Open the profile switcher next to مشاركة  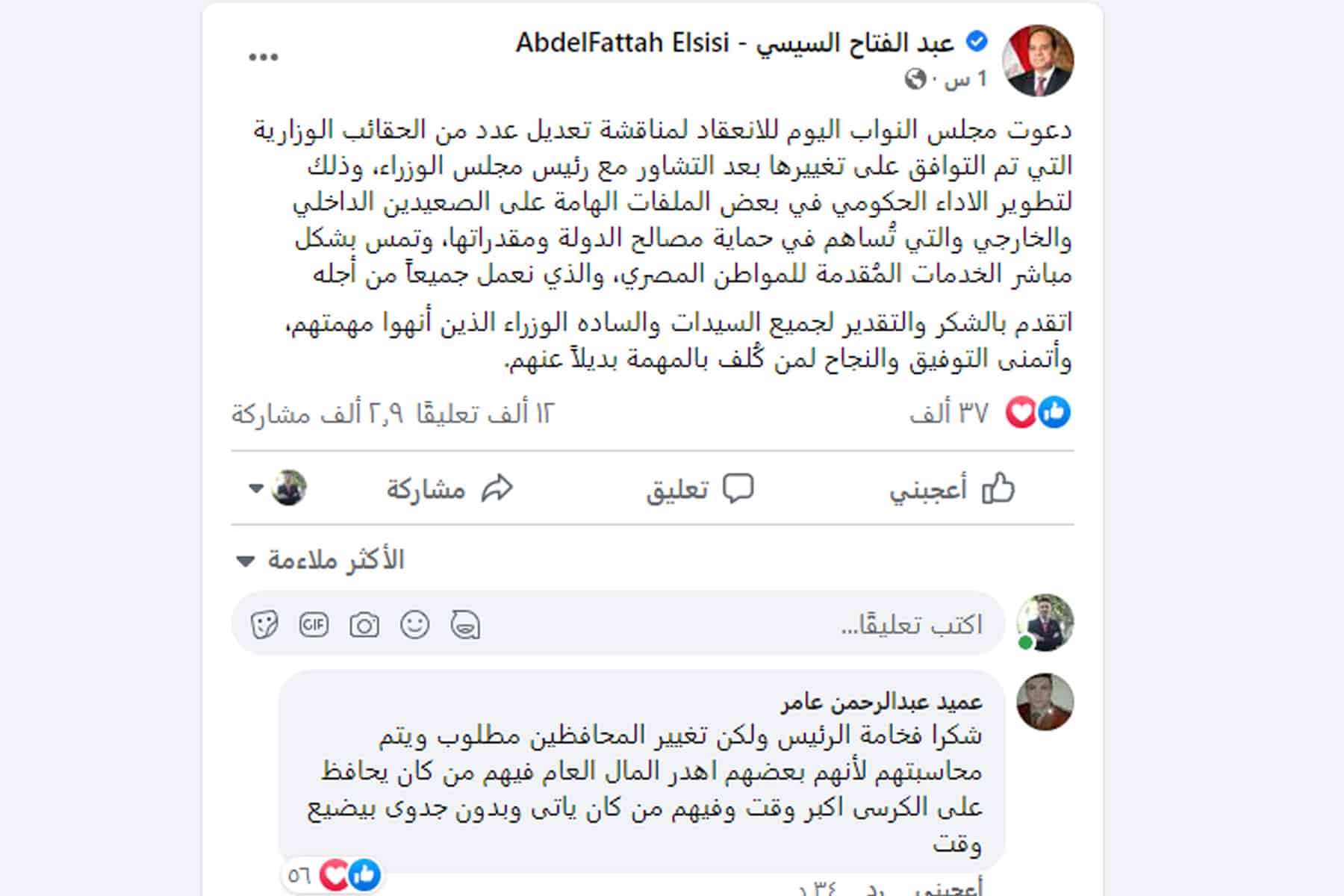pos(278,489)
